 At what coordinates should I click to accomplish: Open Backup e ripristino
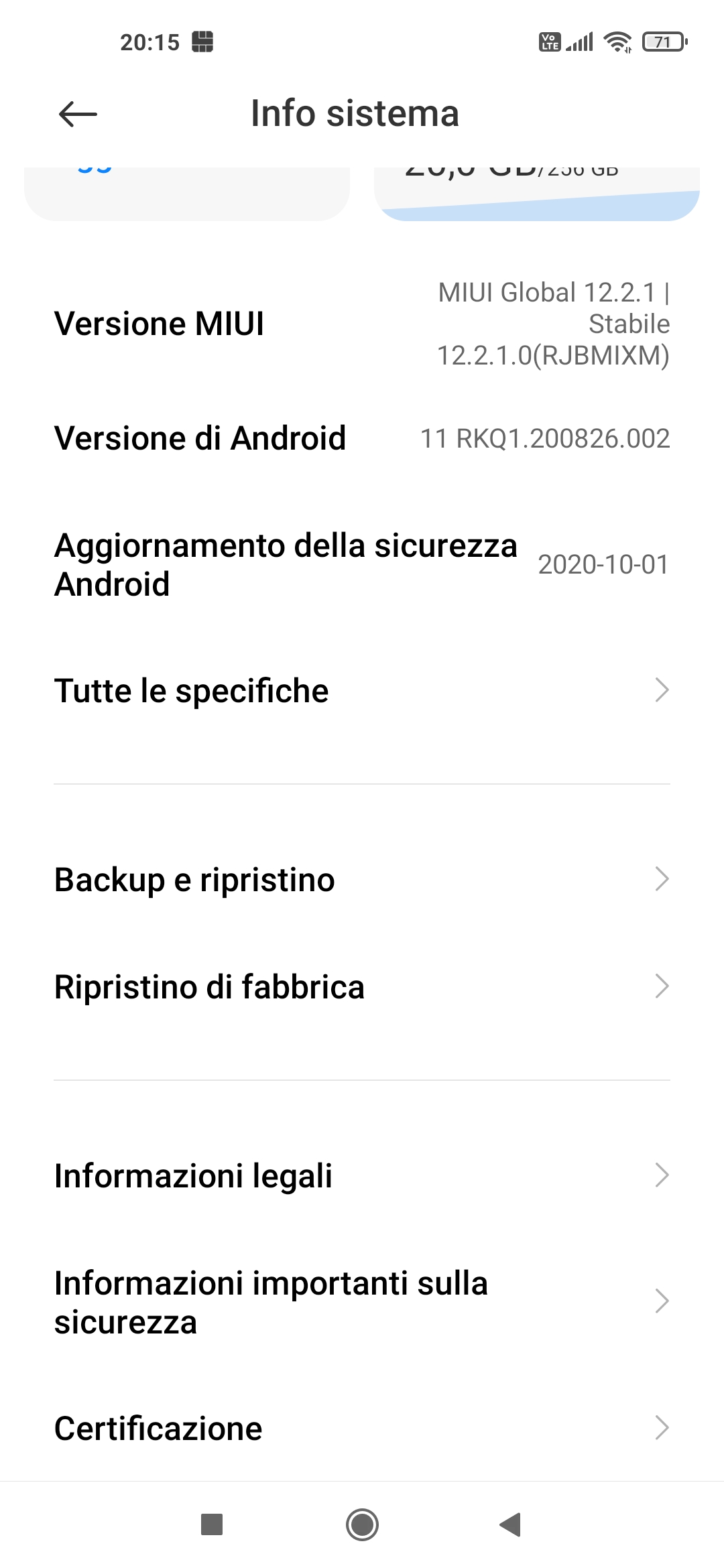pyautogui.click(x=362, y=879)
